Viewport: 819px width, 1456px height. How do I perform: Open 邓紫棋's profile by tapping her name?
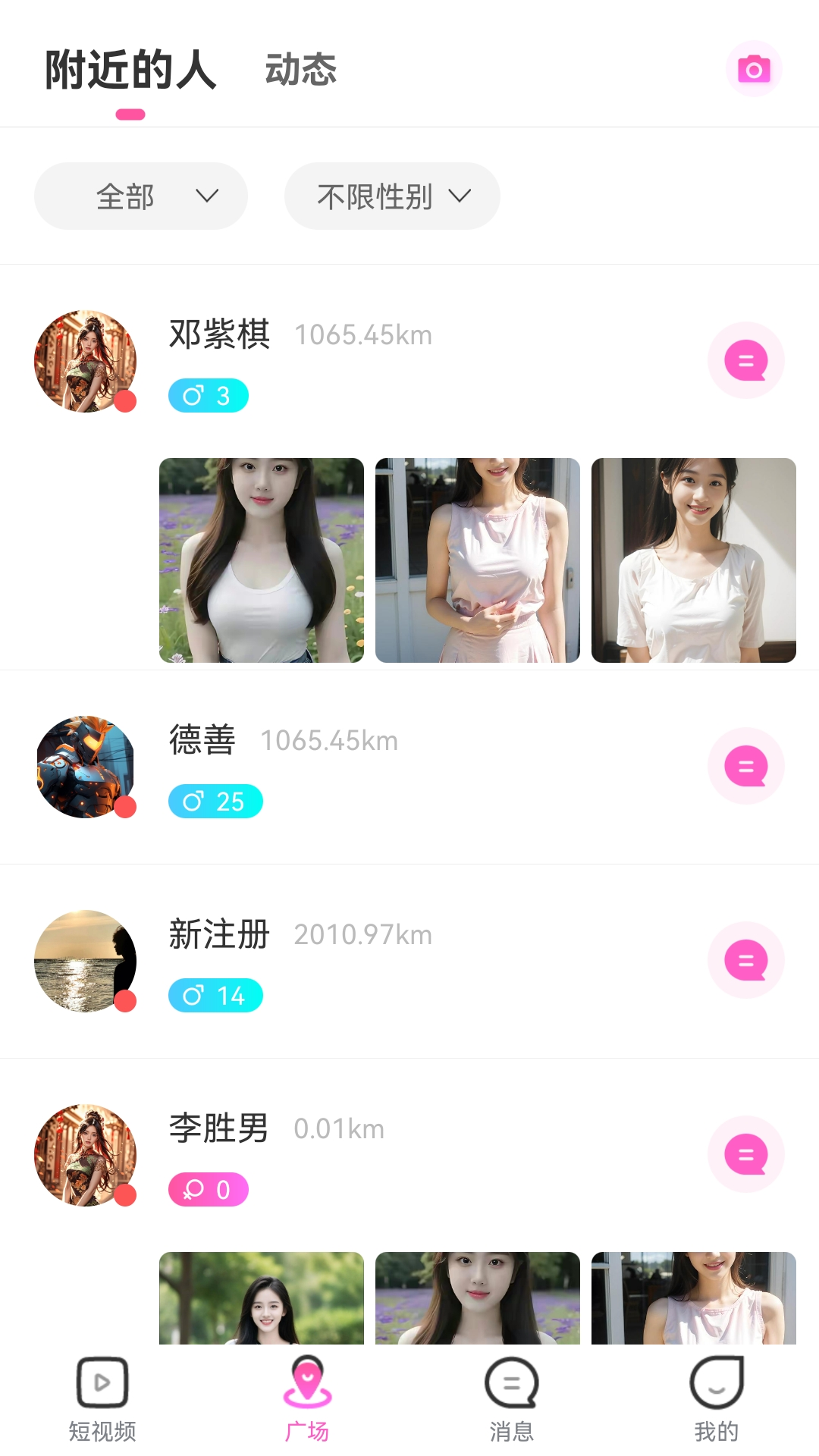pyautogui.click(x=218, y=334)
